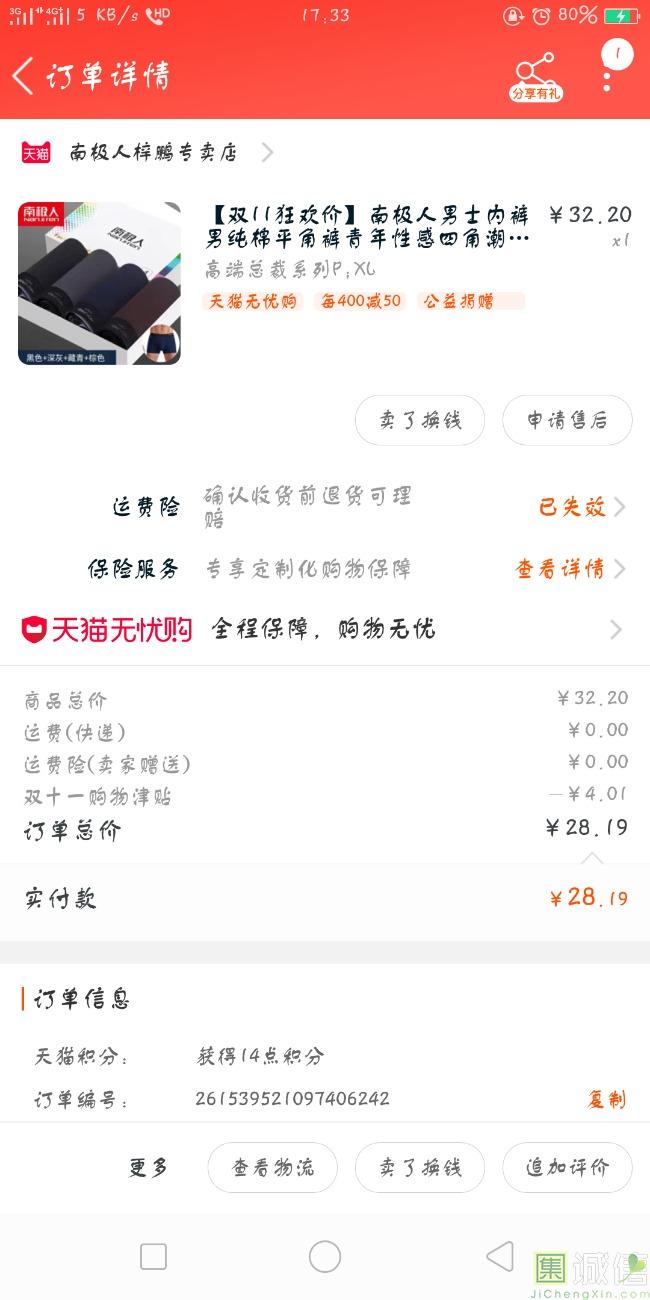The height and width of the screenshot is (1300, 650).
Task: Open the three-dot overflow menu
Action: [x=607, y=76]
